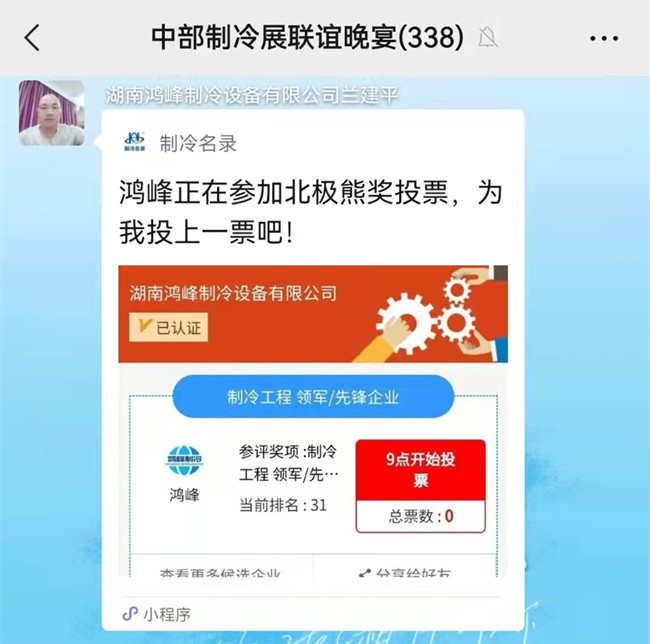
Task: Open the group chat overflow menu
Action: [604, 39]
